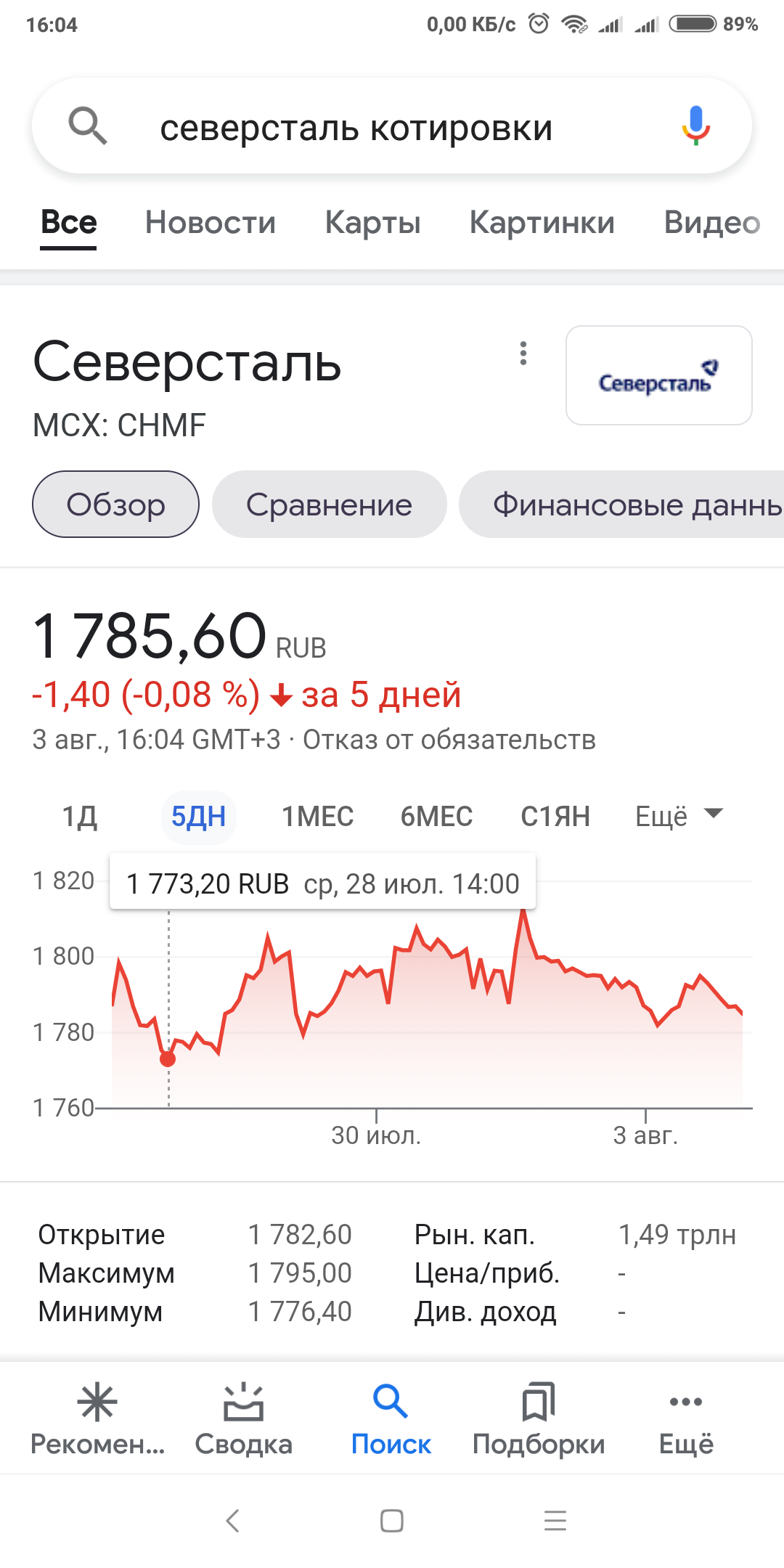Tap the system back button

coord(232,1520)
